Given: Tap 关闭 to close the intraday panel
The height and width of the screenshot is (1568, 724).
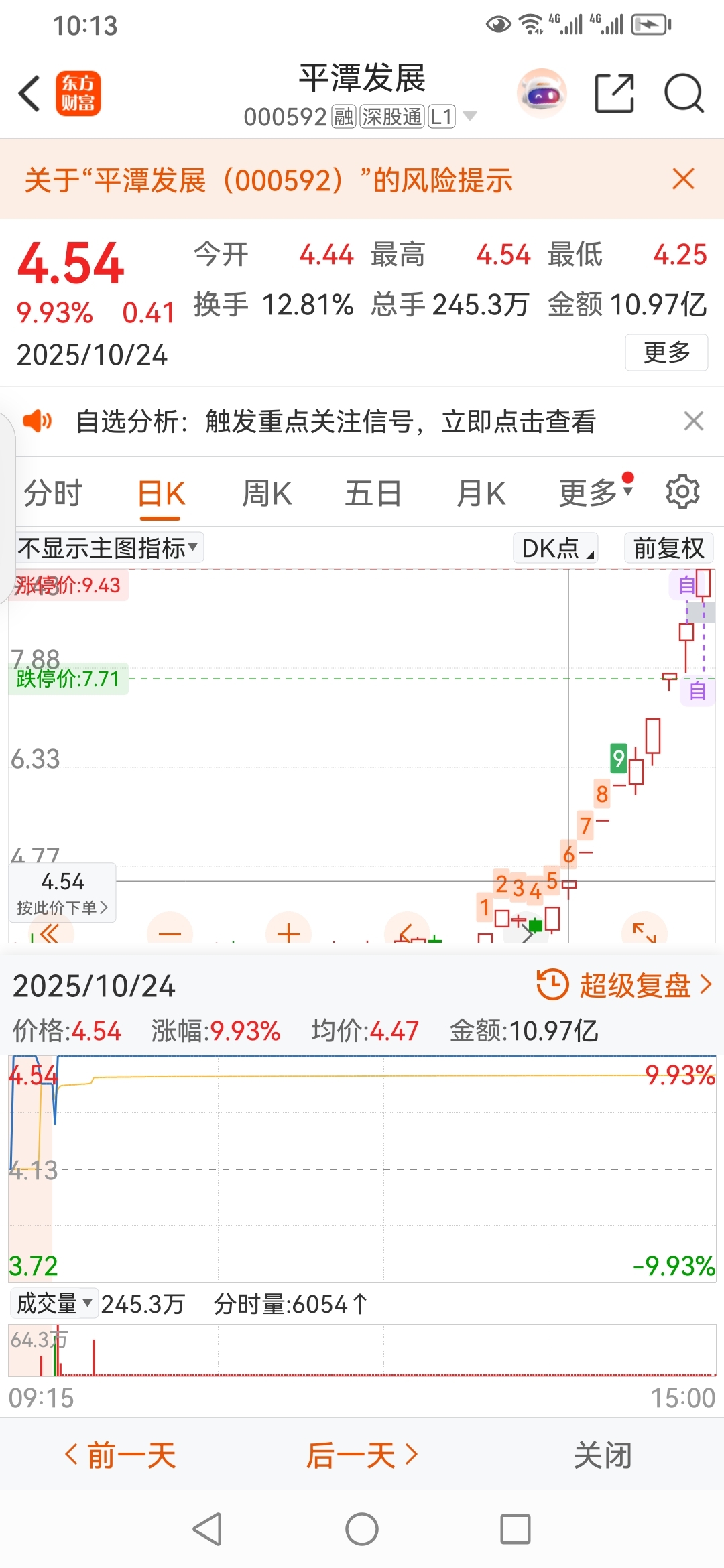Looking at the screenshot, I should coord(603,1455).
